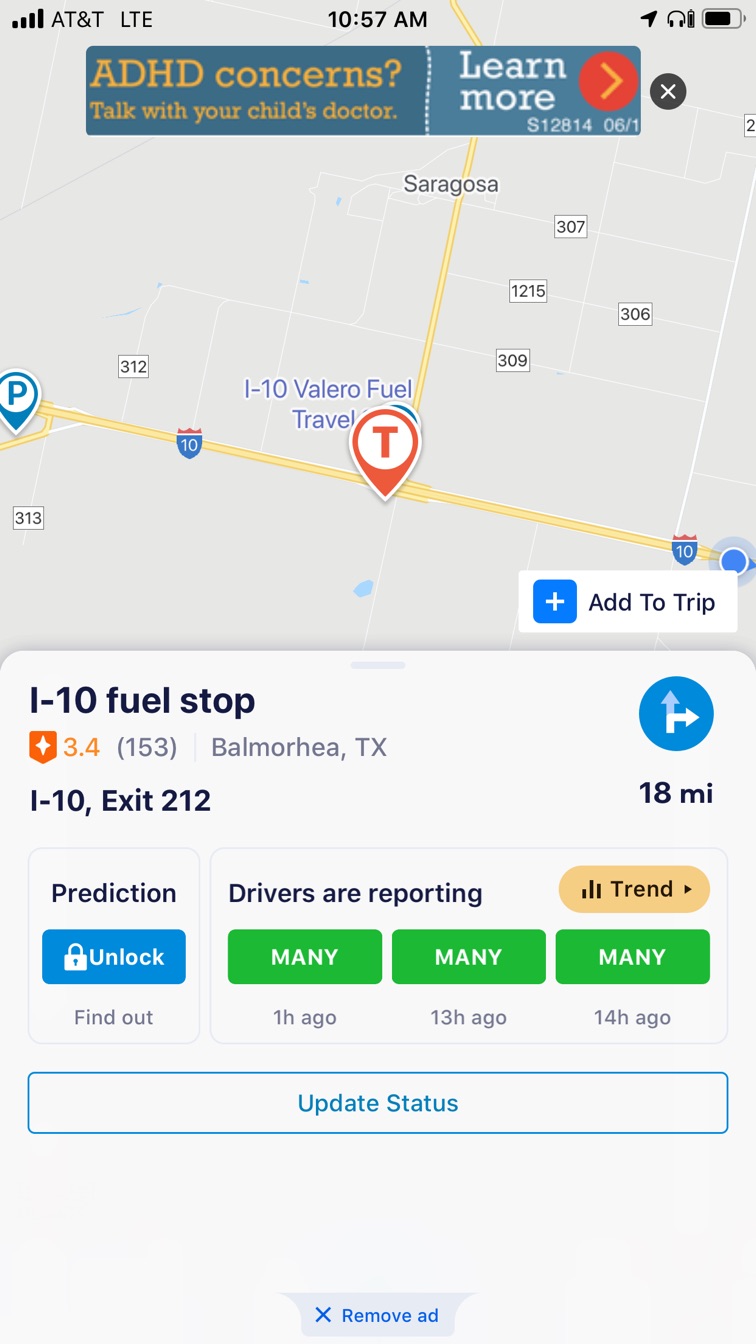Tap the Update Status button

coord(378,1103)
